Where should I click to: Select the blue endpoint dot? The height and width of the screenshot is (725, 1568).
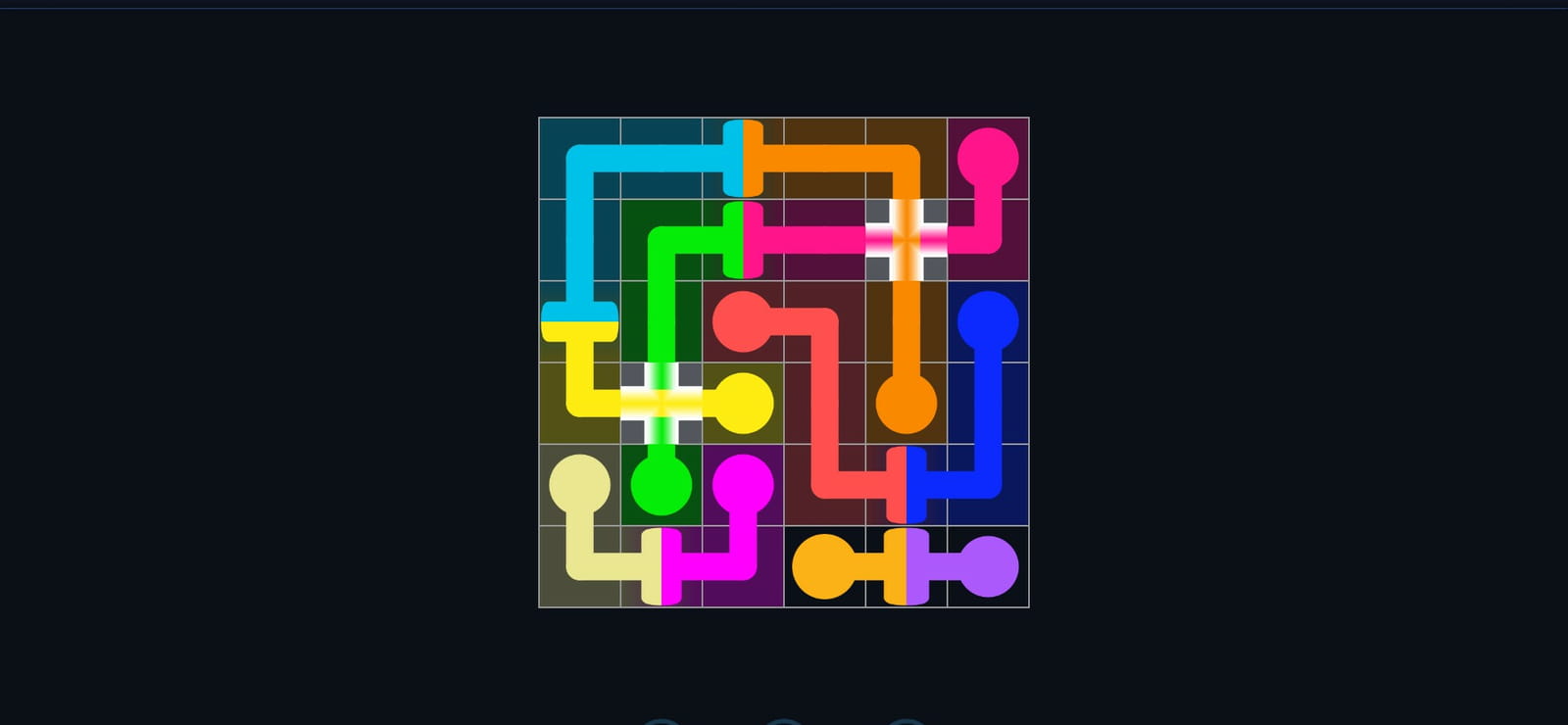pyautogui.click(x=988, y=321)
